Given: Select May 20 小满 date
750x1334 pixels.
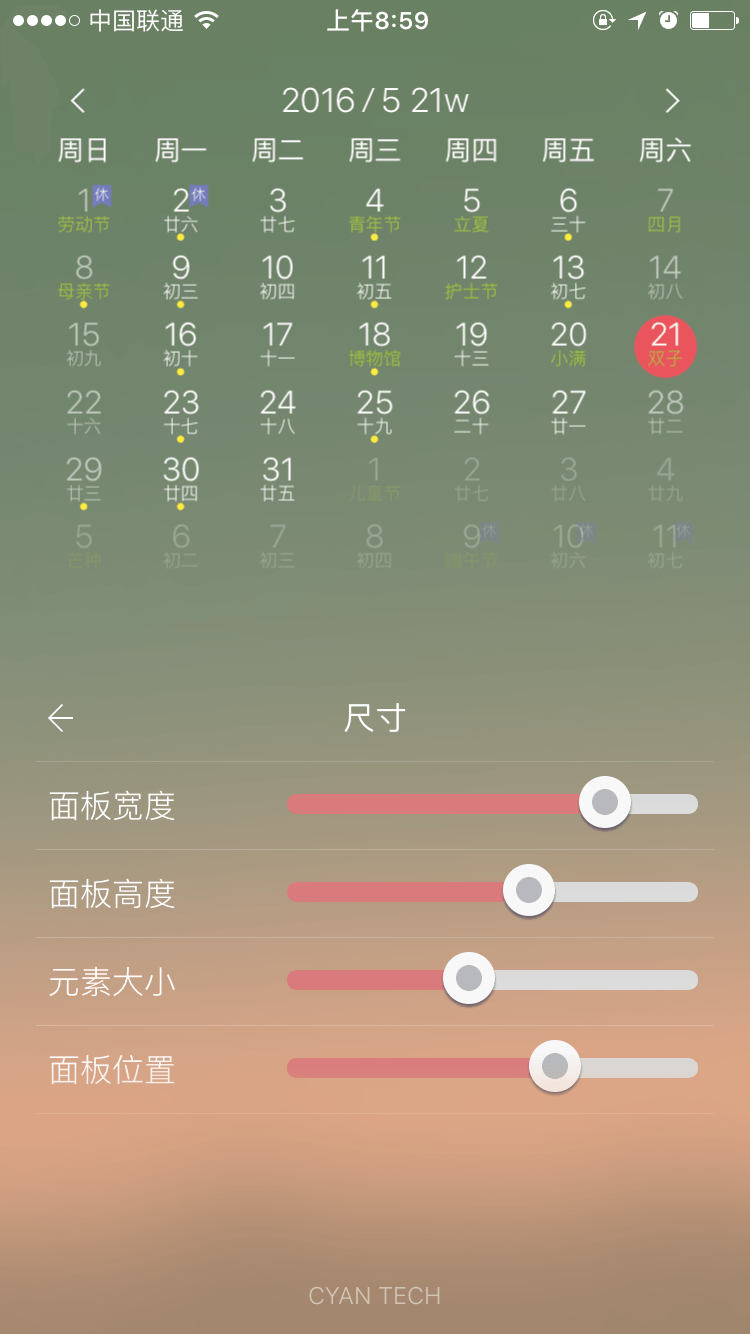Looking at the screenshot, I should pyautogui.click(x=568, y=343).
